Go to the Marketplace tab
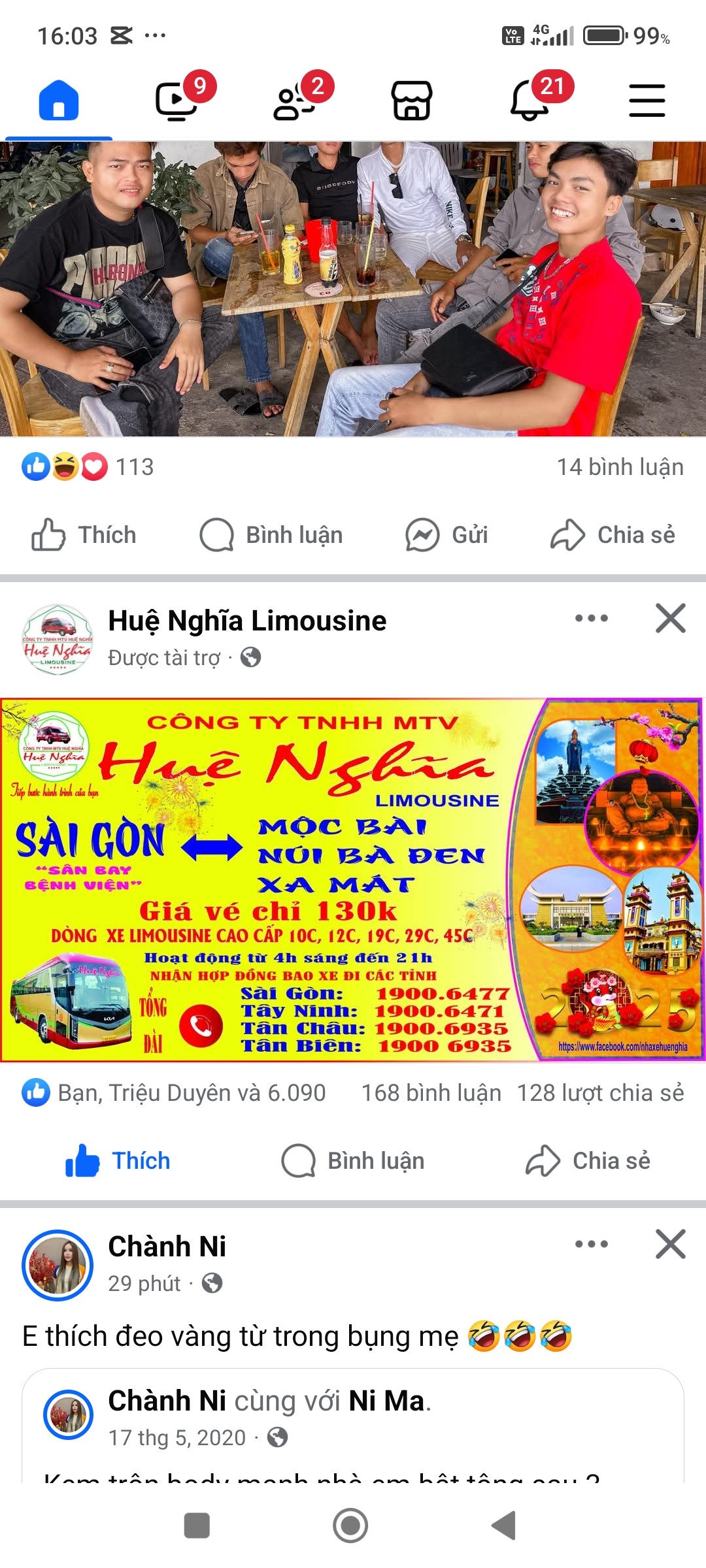Image resolution: width=706 pixels, height=1568 pixels. point(412,101)
